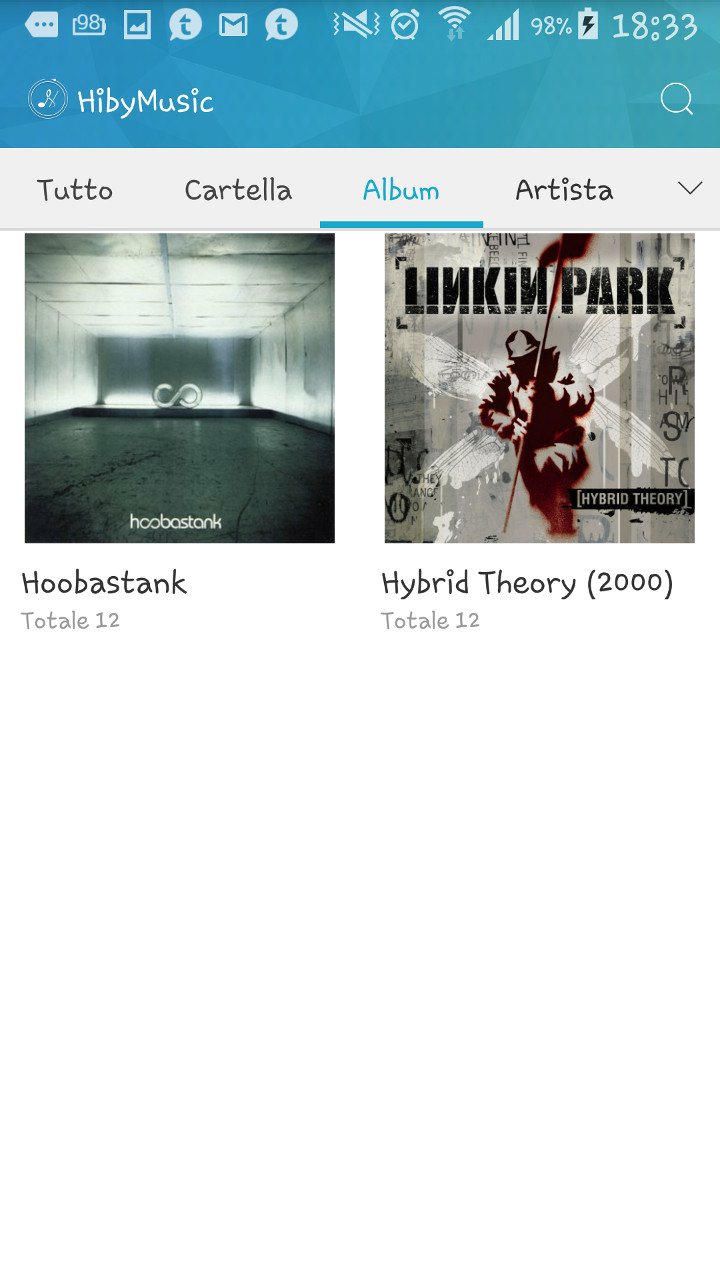This screenshot has height=1280, width=720.
Task: Expand the tabs dropdown chevron
Action: point(690,188)
